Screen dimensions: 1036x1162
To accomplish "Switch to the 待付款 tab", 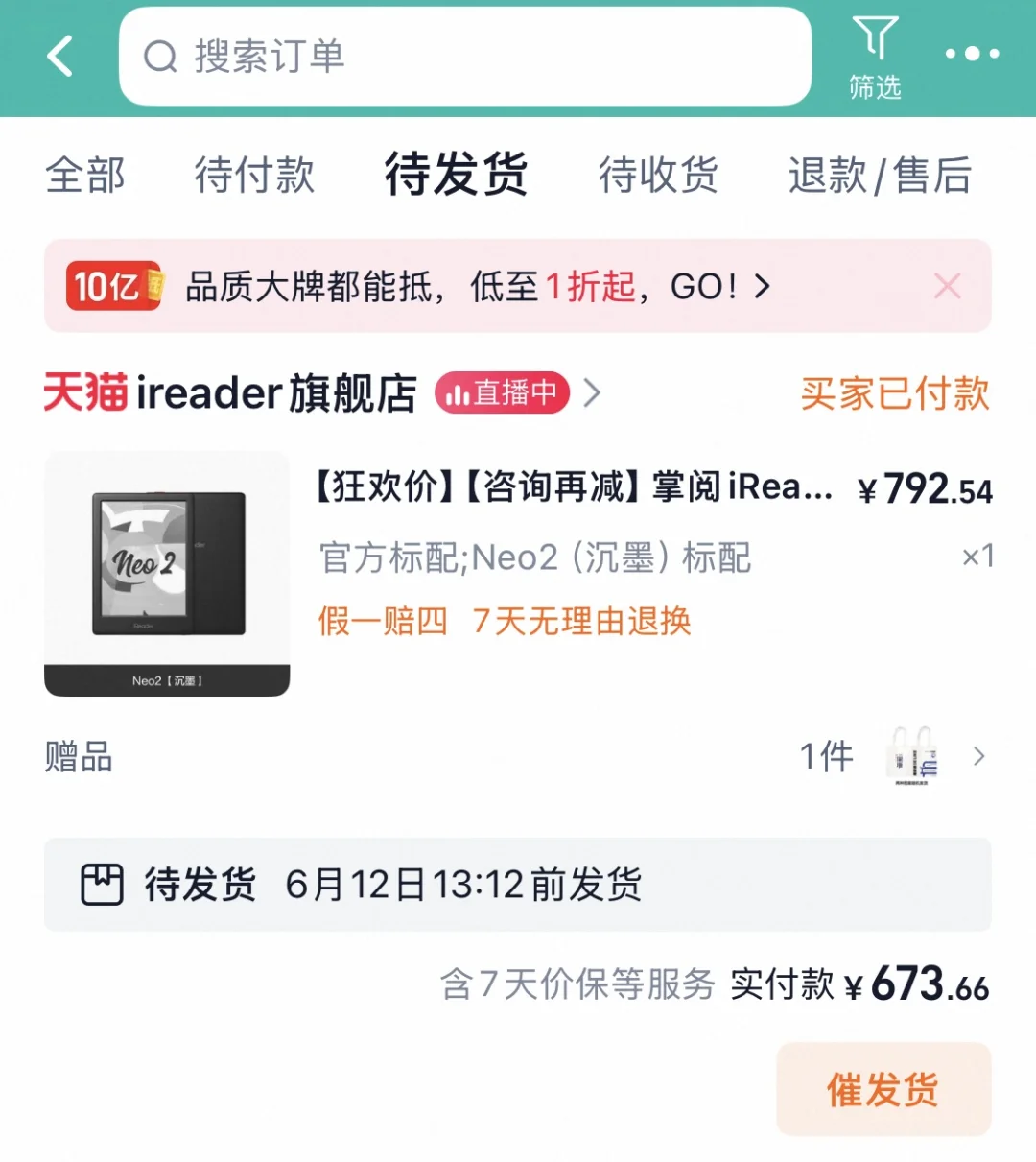I will [x=254, y=176].
